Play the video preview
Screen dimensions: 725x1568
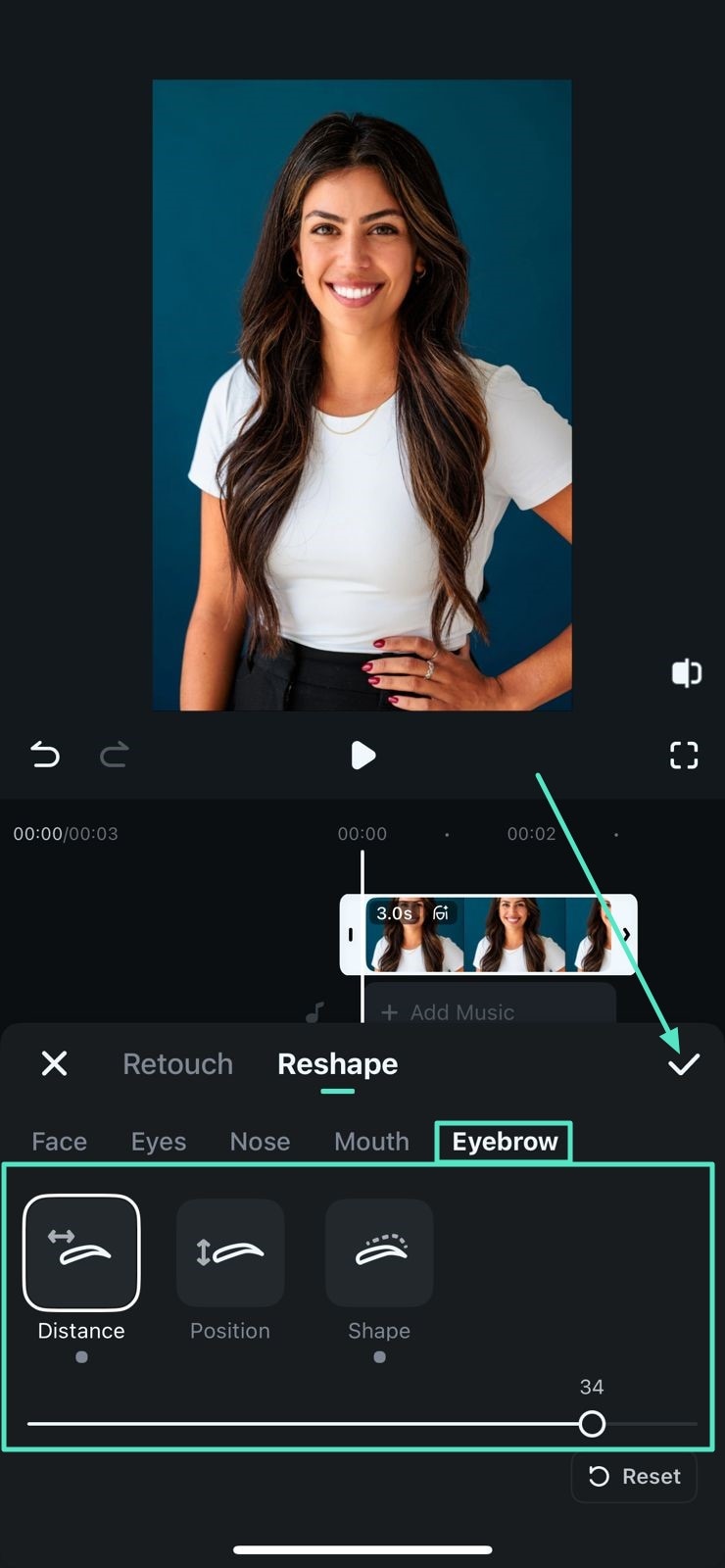(x=362, y=755)
